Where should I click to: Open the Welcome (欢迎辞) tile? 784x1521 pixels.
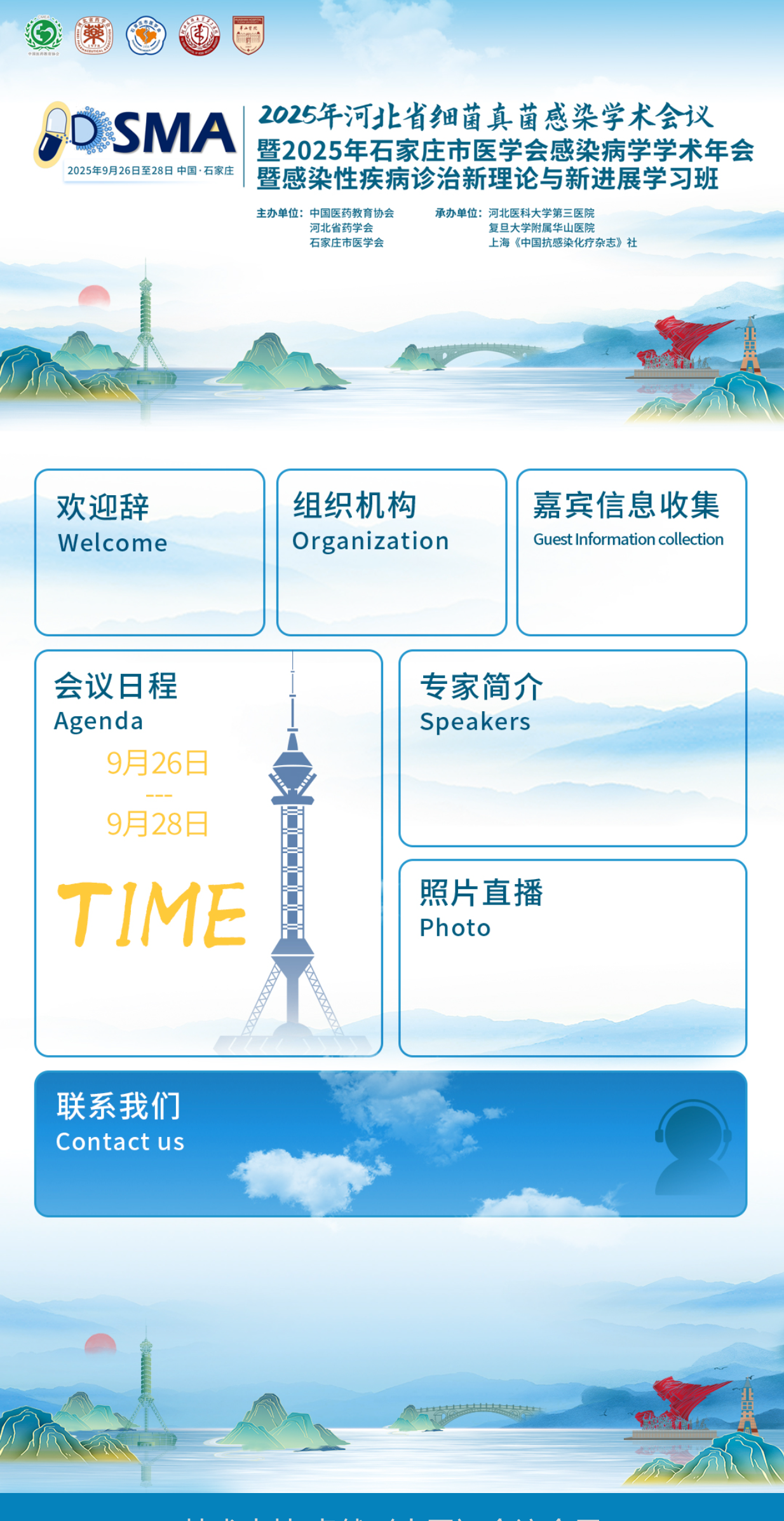(x=150, y=552)
